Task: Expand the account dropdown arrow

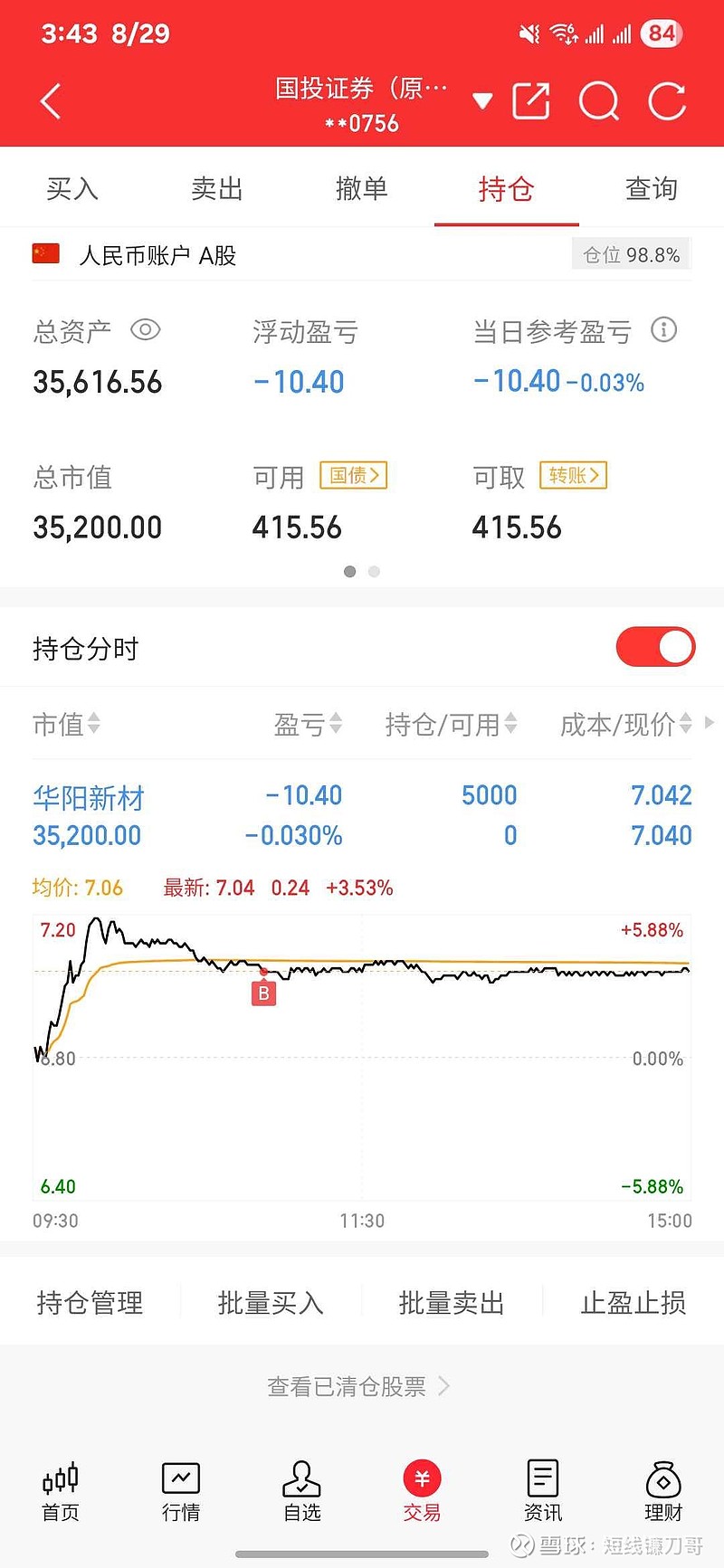Action: [x=482, y=101]
